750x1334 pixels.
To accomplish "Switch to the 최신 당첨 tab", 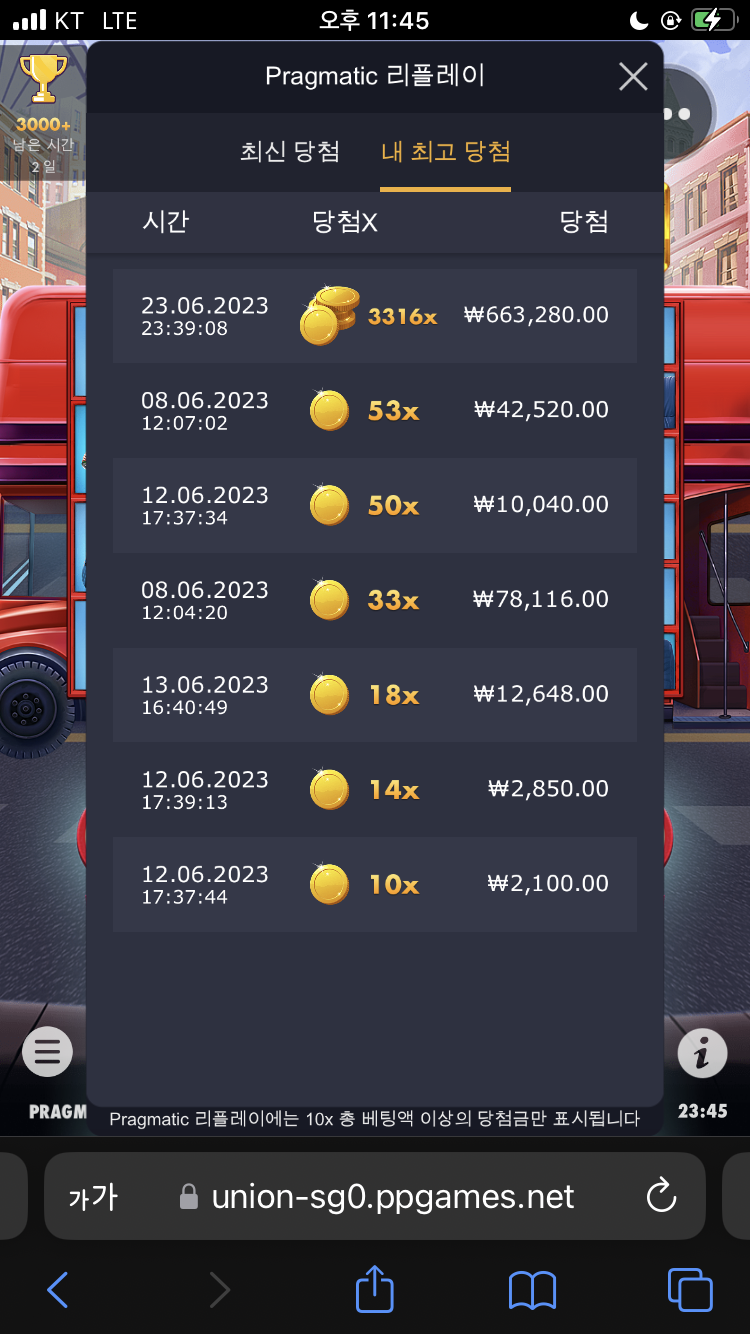I will click(290, 152).
